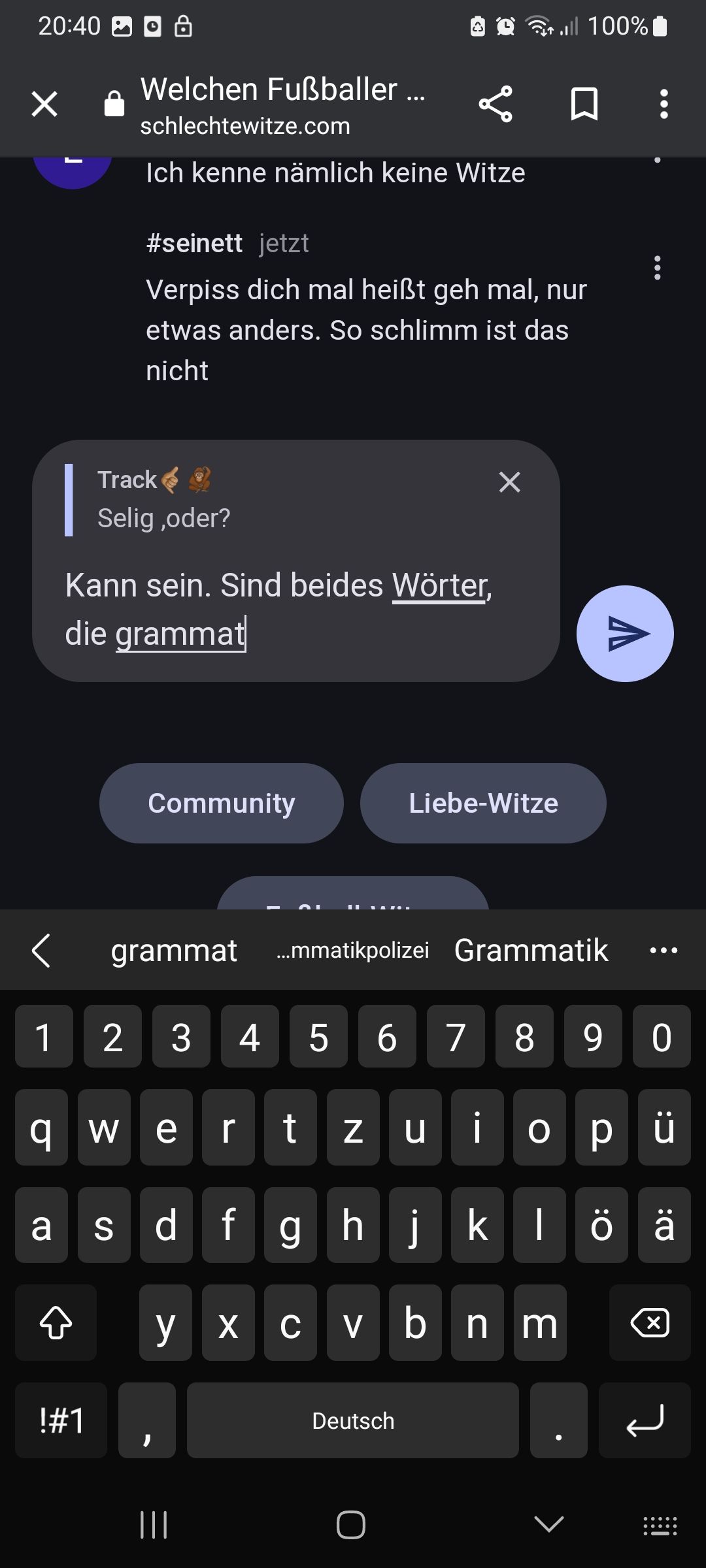Viewport: 706px width, 1568px height.
Task: Share this schlechtewitze.com page
Action: pos(496,105)
